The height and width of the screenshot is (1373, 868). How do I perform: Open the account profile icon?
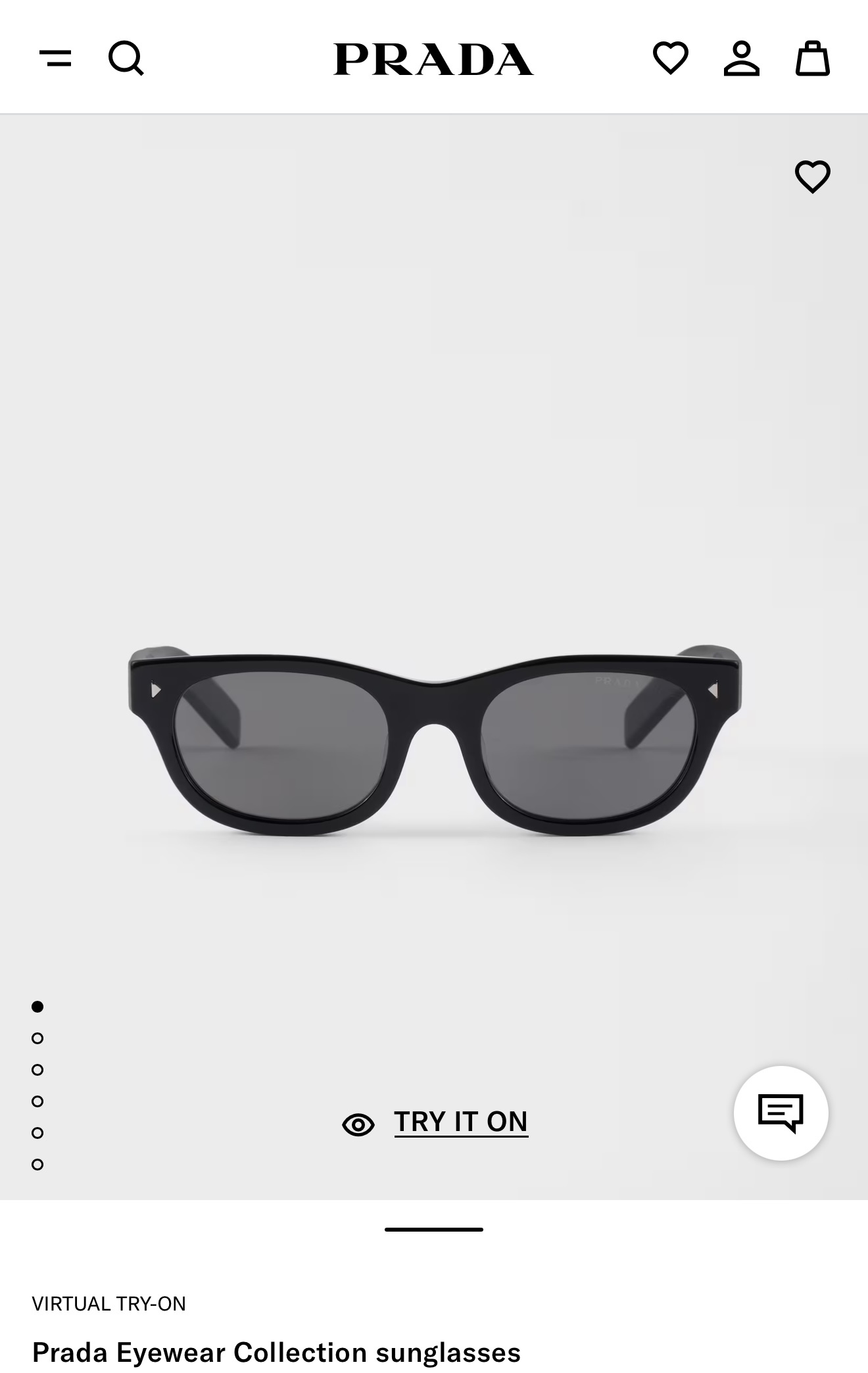coord(741,59)
